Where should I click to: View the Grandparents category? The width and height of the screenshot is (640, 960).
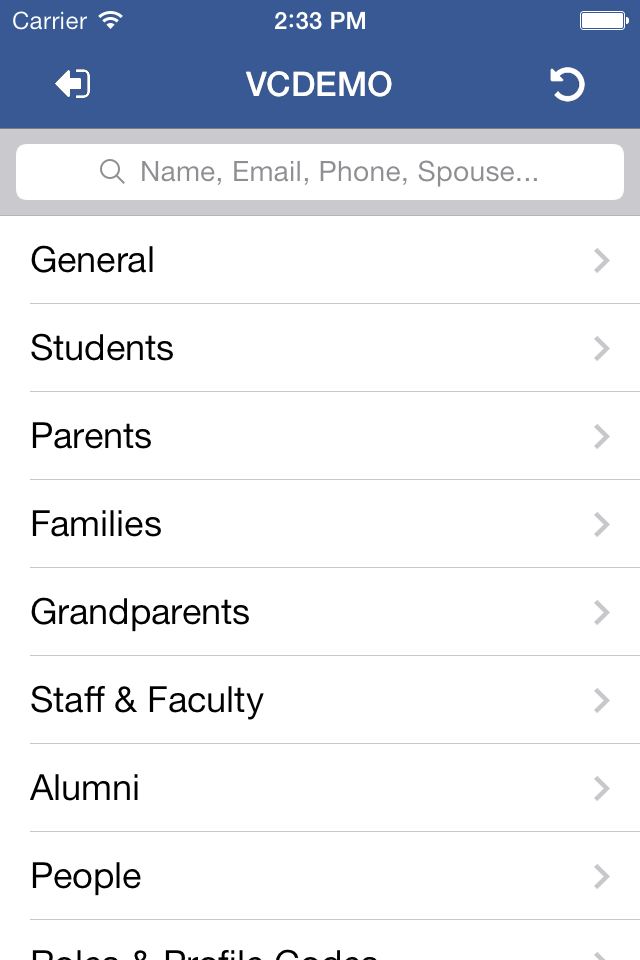(x=320, y=612)
